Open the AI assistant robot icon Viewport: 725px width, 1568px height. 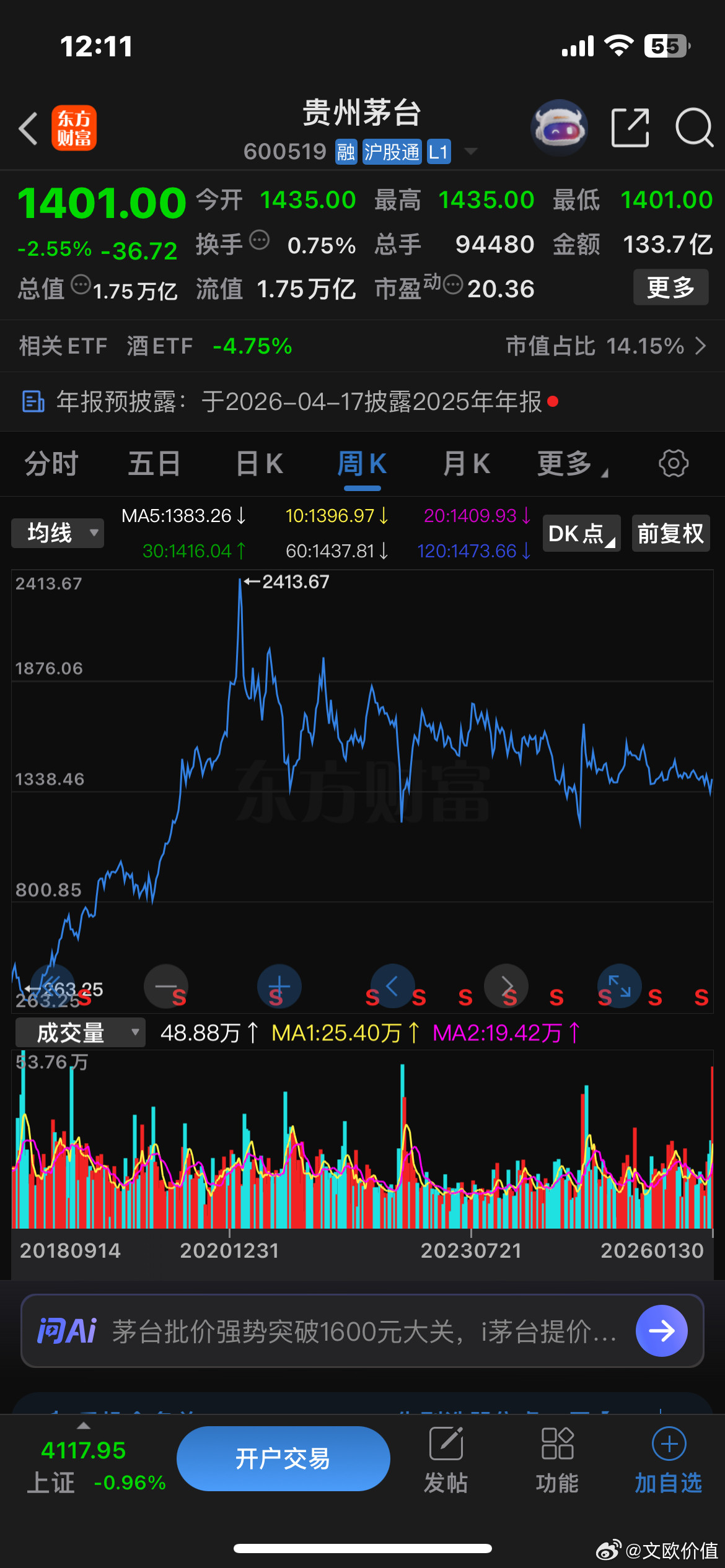click(x=558, y=128)
